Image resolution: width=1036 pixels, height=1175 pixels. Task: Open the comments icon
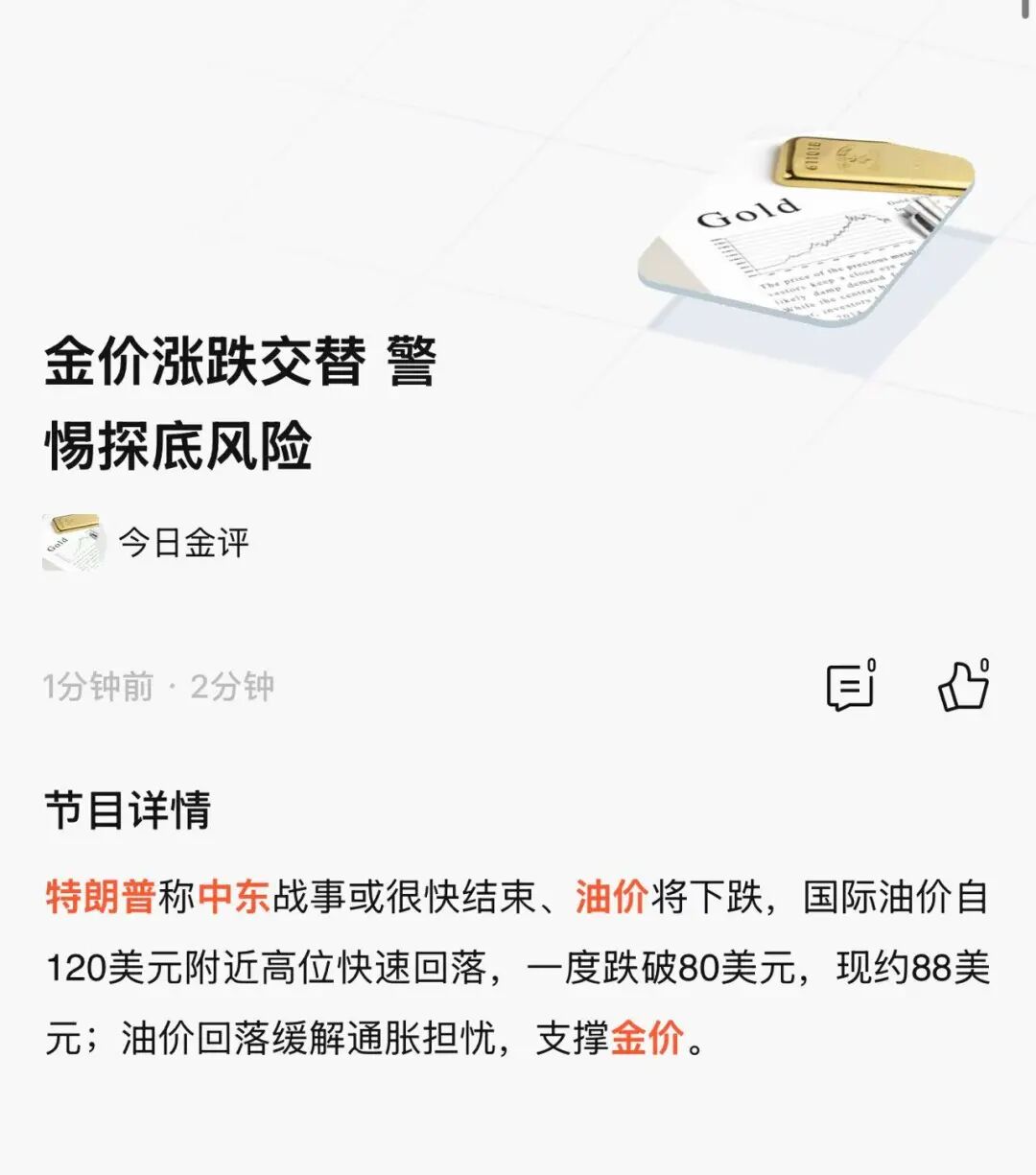tap(850, 687)
